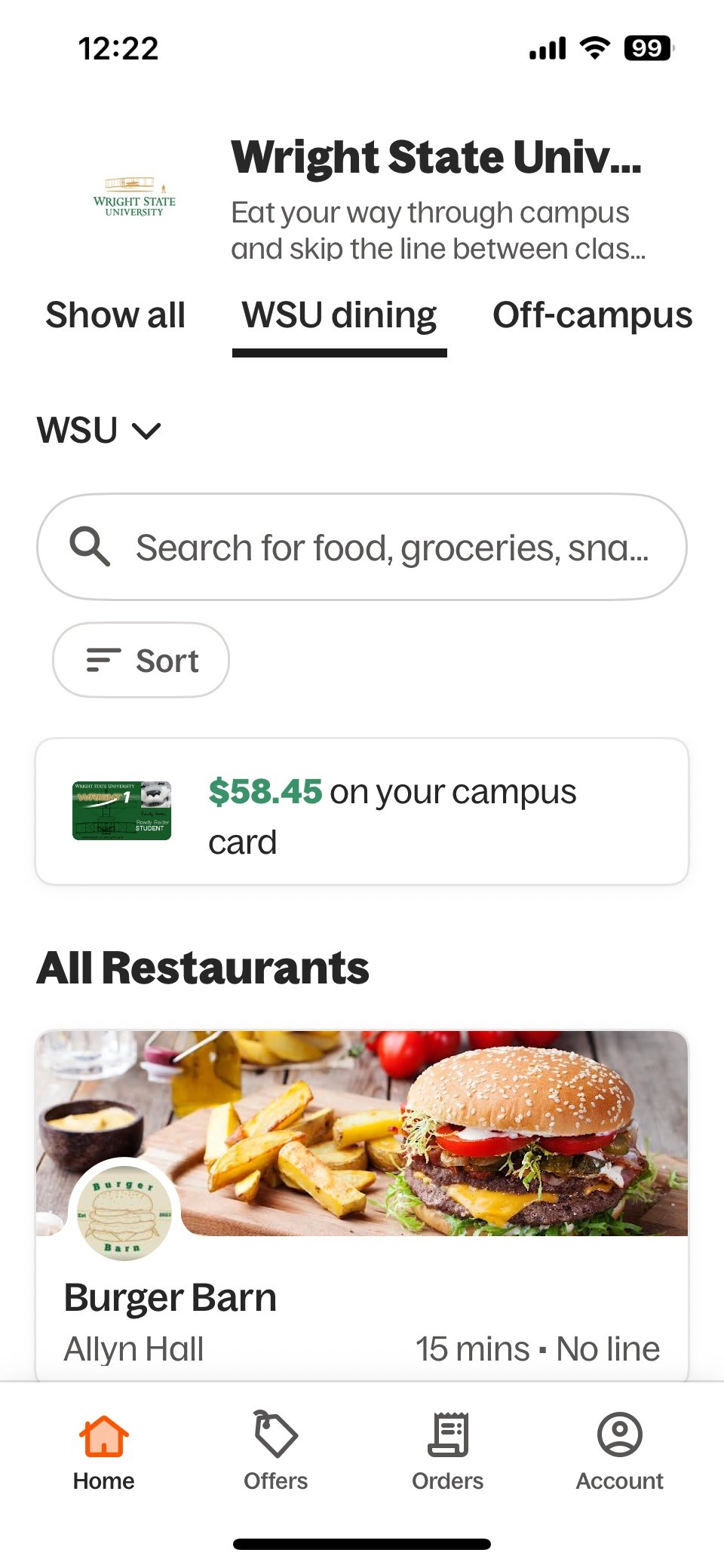Tap the Wi-Fi indicator in status bar

[x=595, y=48]
